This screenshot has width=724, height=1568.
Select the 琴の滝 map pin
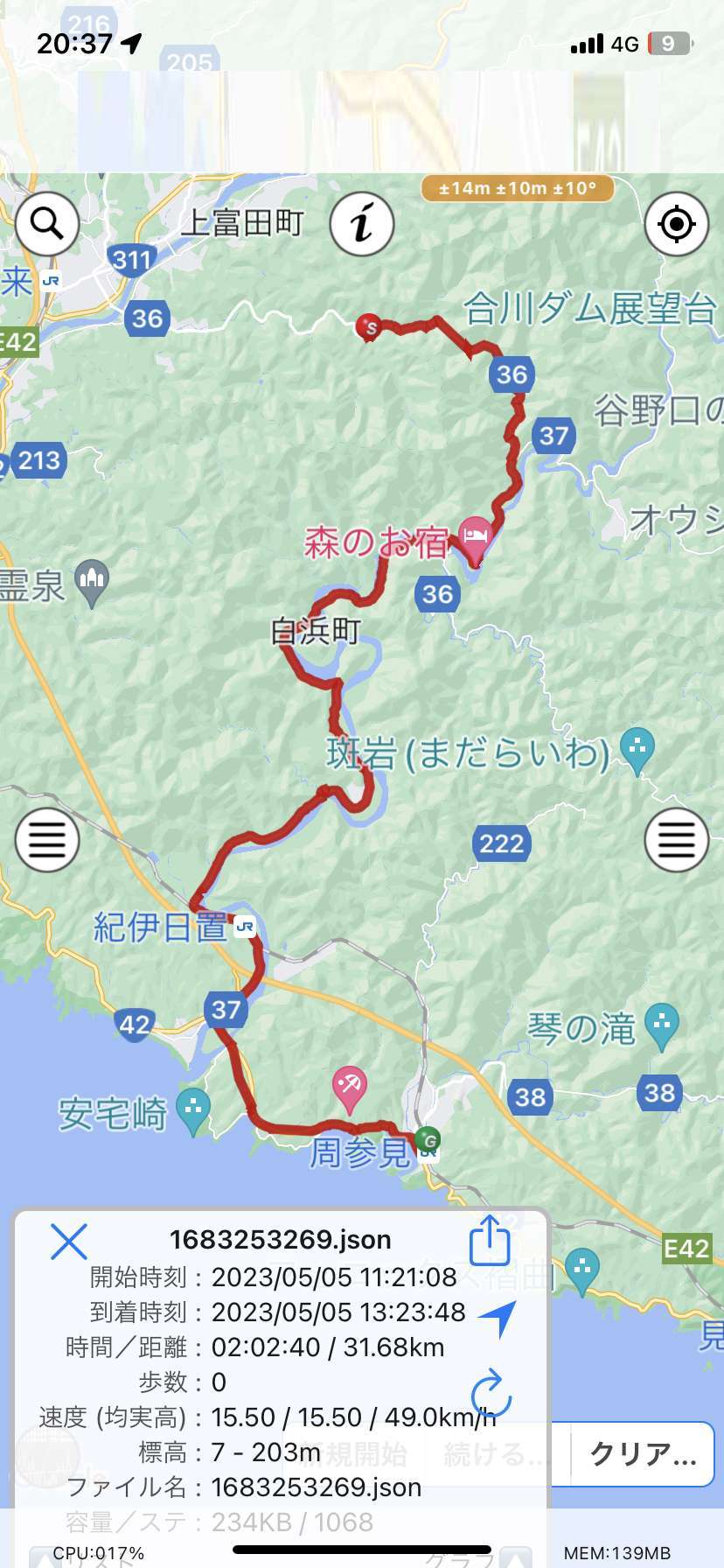662,1025
